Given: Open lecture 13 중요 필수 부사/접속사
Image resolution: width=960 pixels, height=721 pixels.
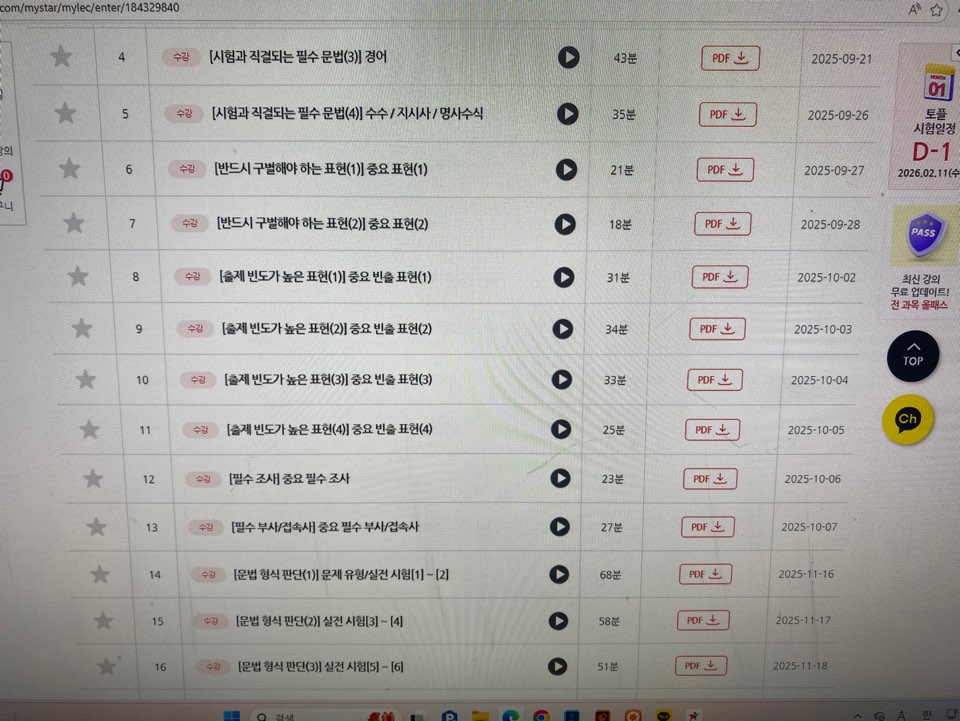Looking at the screenshot, I should click(x=327, y=527).
